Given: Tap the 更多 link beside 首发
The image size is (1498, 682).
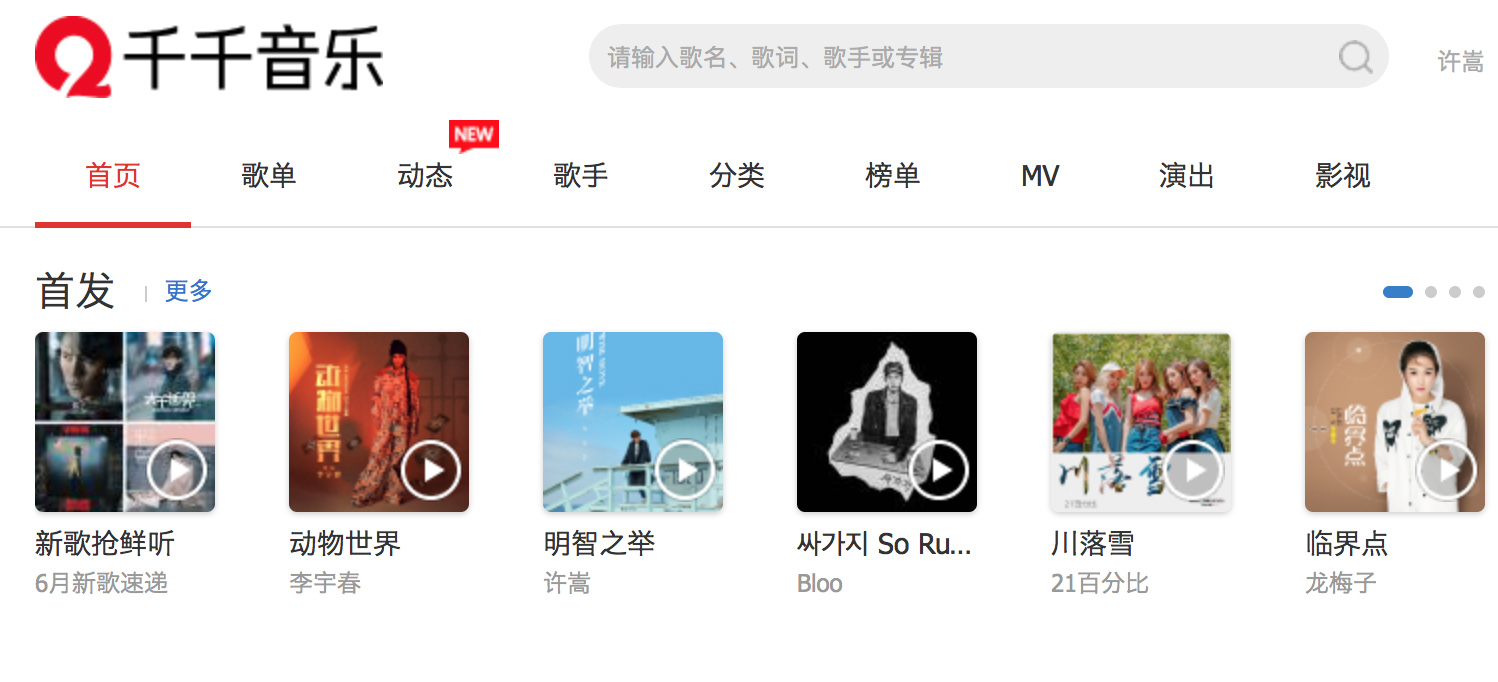Looking at the screenshot, I should 188,291.
